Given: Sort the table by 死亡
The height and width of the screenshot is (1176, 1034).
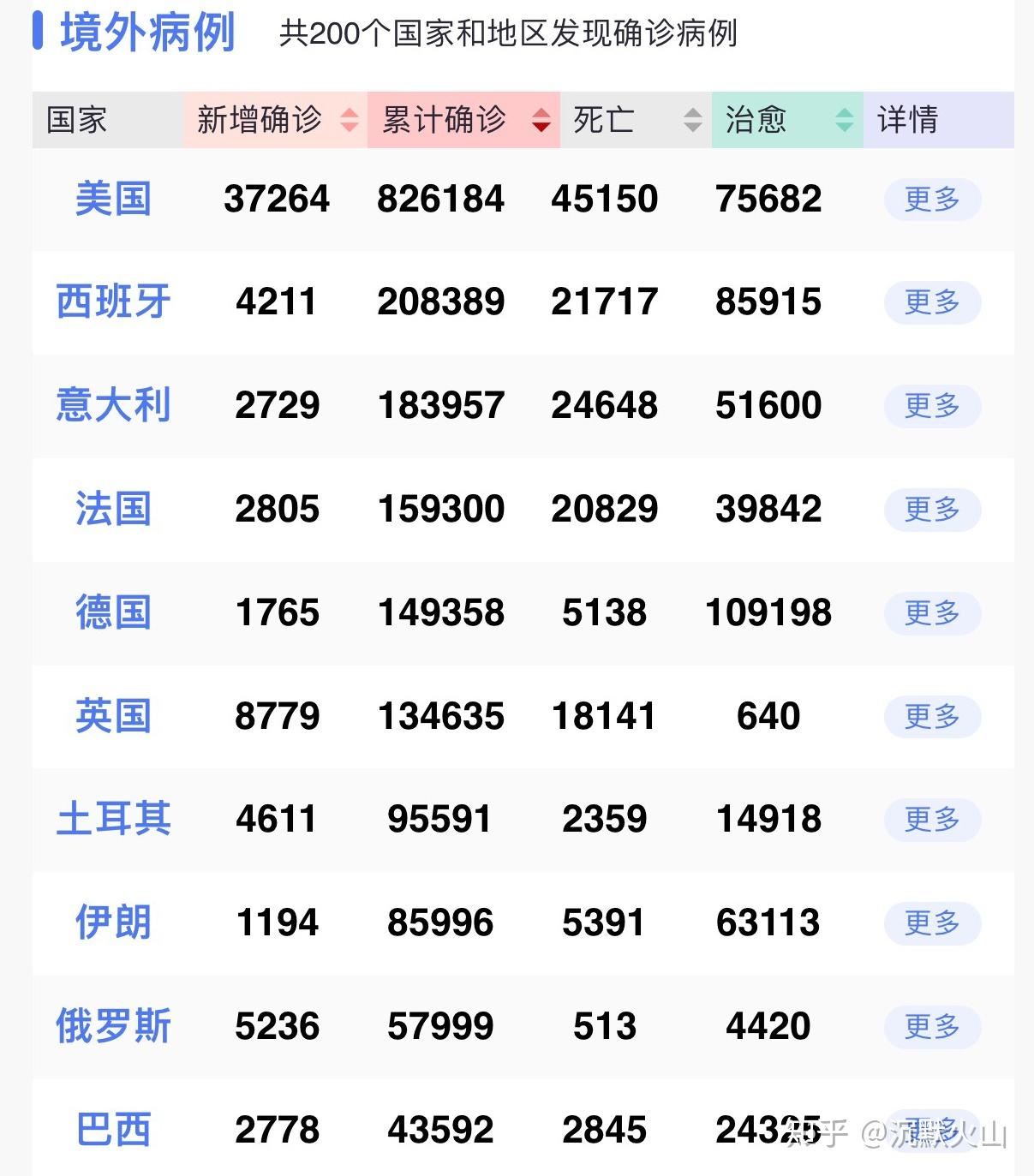Looking at the screenshot, I should (692, 120).
